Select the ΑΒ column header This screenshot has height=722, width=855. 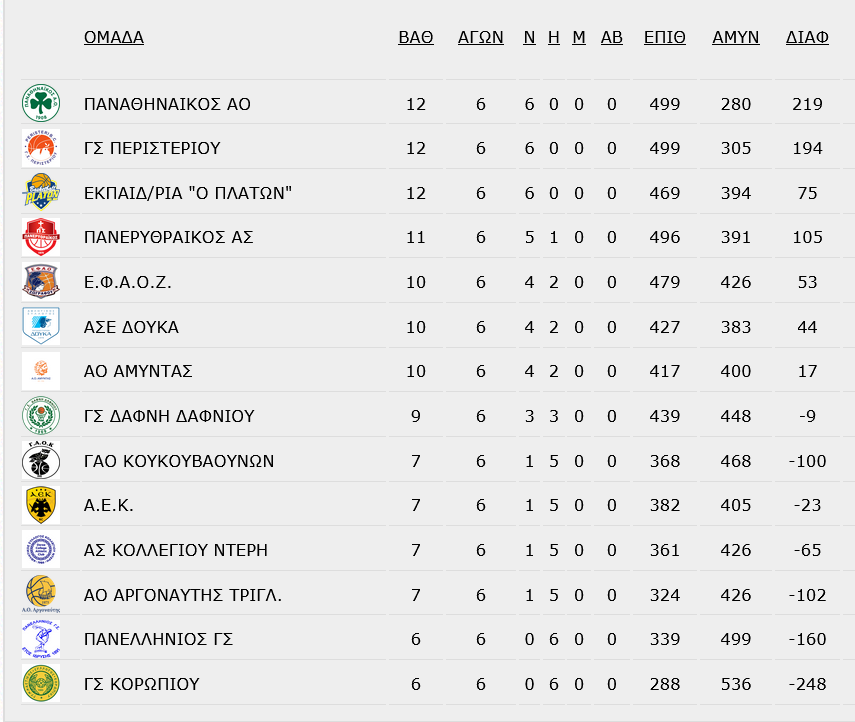[x=611, y=37]
